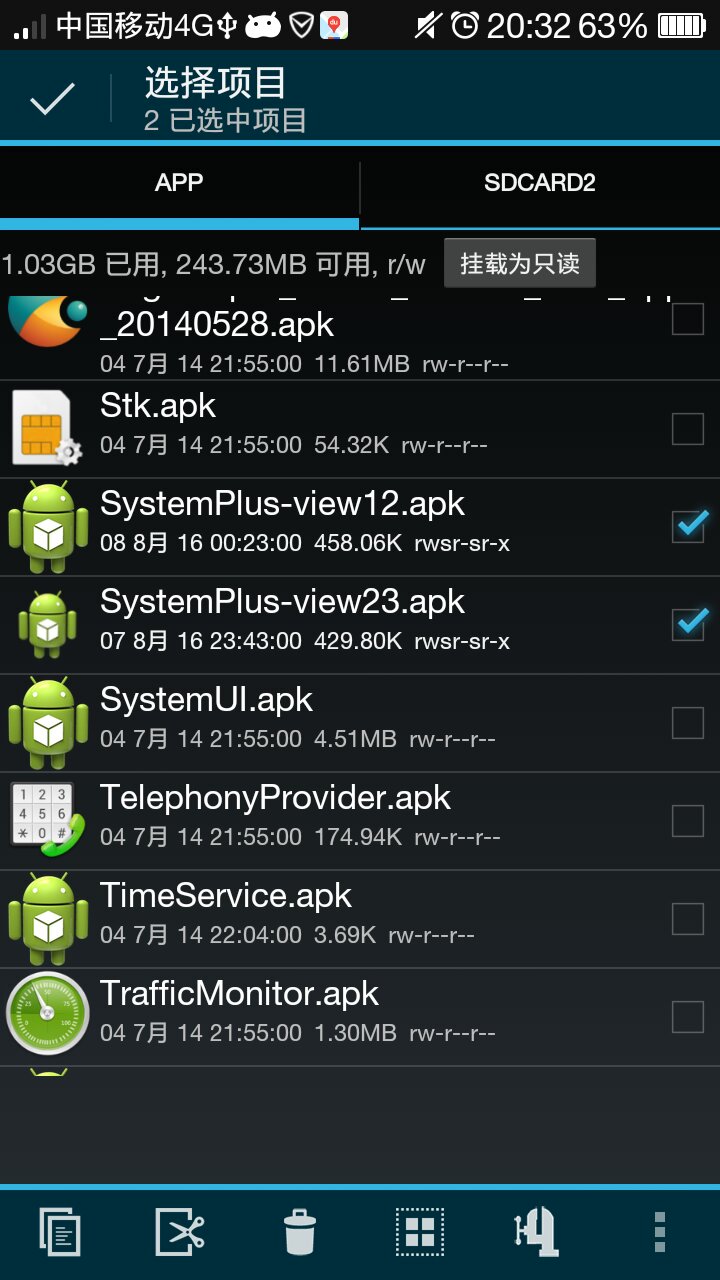Open the overflow menu in bottom toolbar

pyautogui.click(x=659, y=1231)
